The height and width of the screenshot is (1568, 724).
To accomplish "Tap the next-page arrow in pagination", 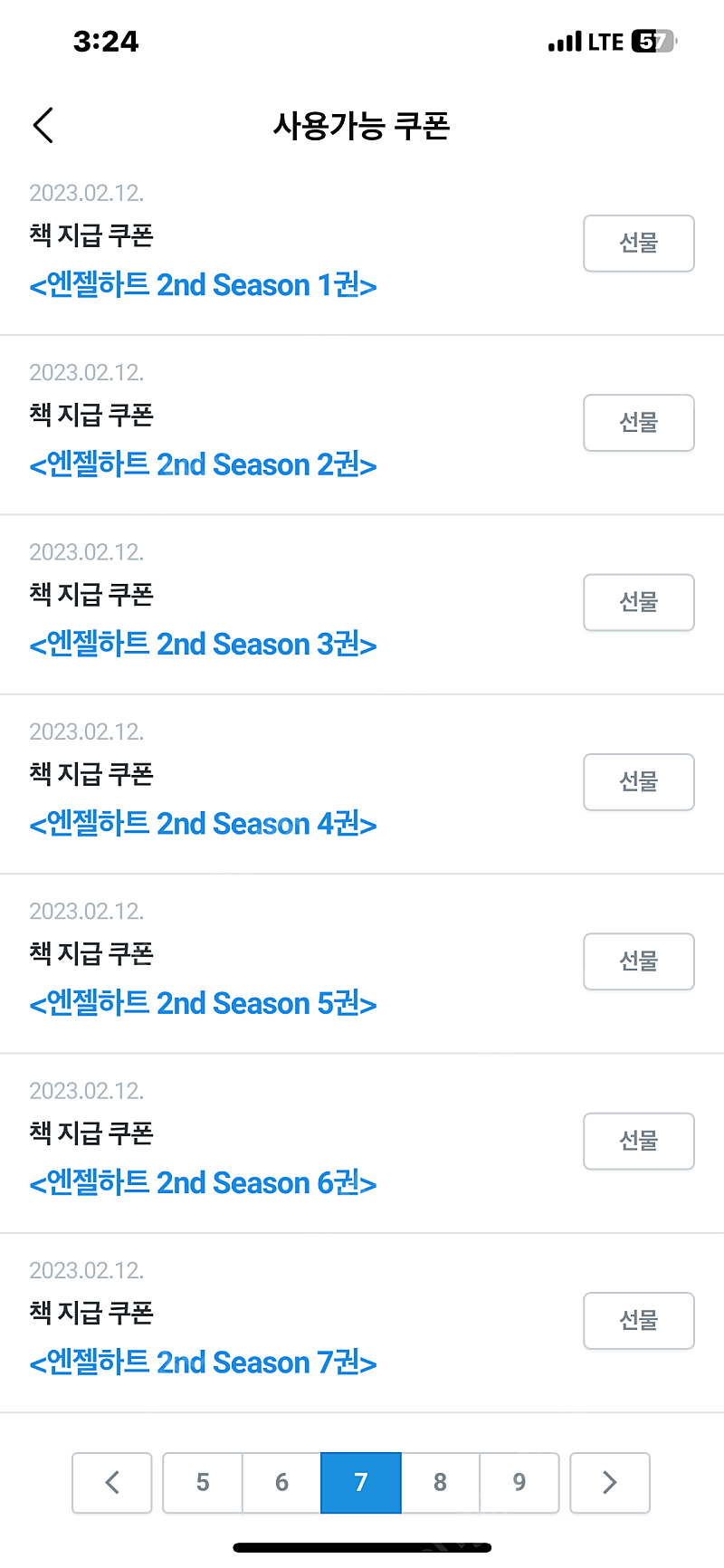I will (x=610, y=1483).
